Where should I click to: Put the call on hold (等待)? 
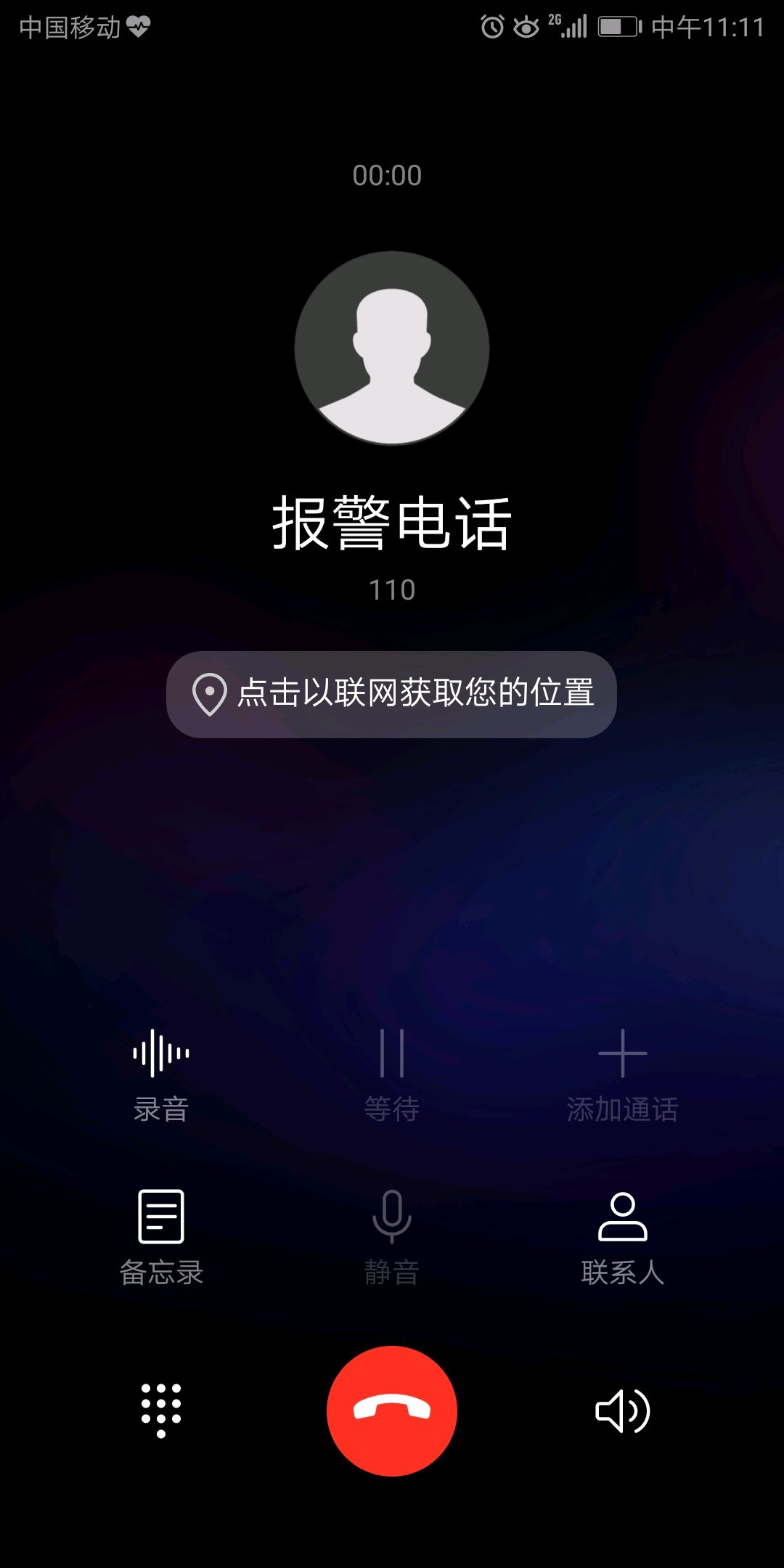pyautogui.click(x=391, y=1074)
